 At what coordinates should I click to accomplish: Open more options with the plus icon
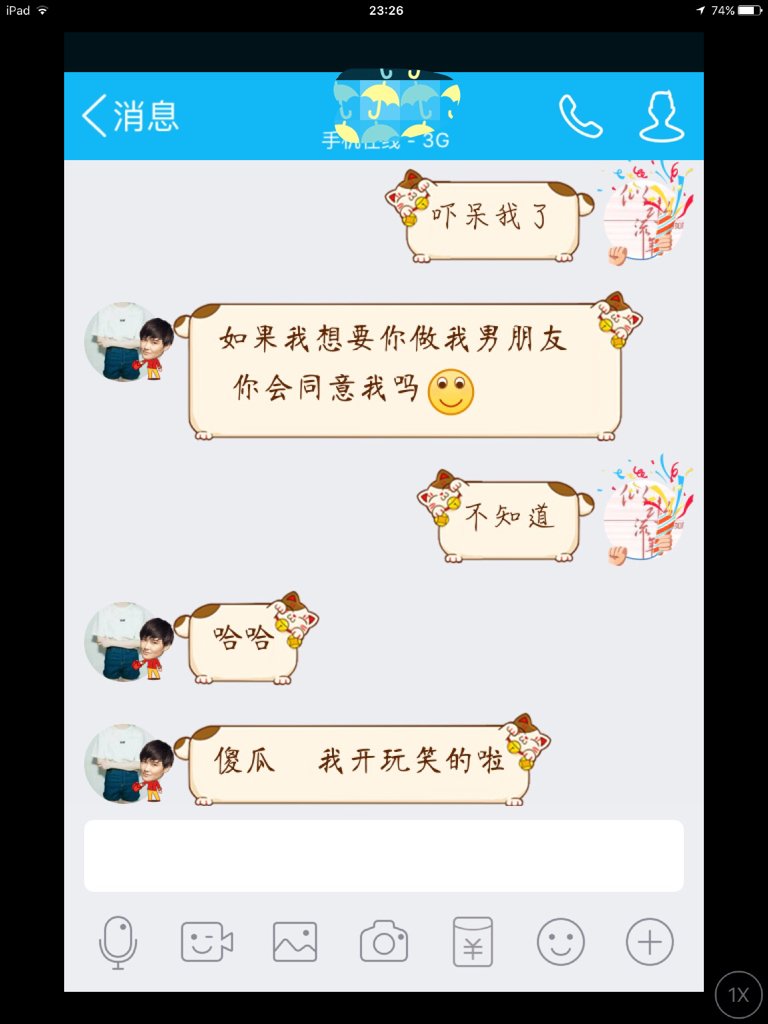point(650,942)
